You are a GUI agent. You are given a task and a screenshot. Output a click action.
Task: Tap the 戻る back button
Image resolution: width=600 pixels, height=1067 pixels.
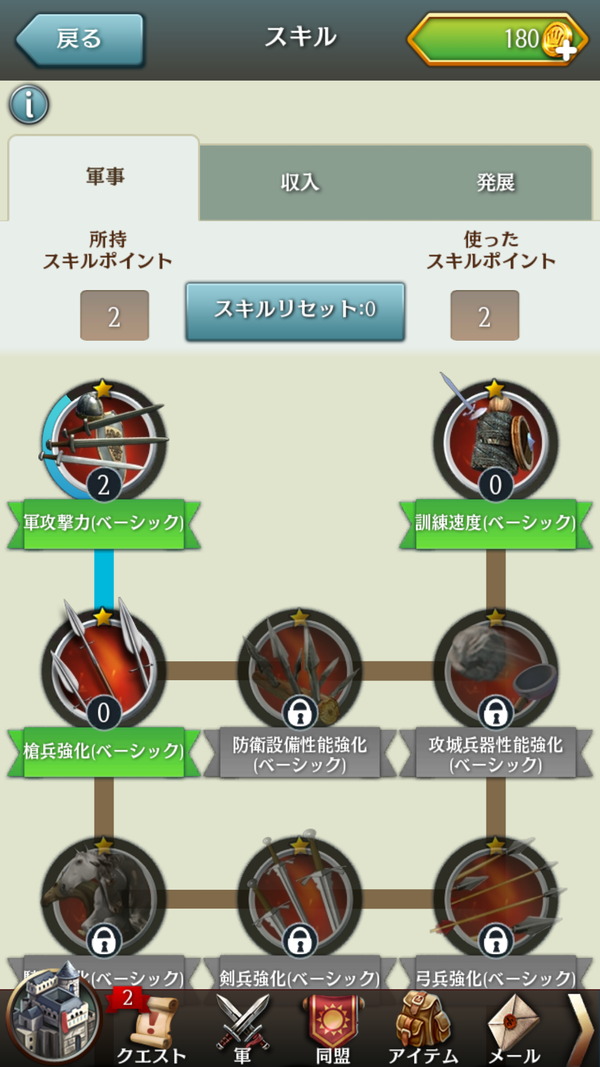(79, 40)
